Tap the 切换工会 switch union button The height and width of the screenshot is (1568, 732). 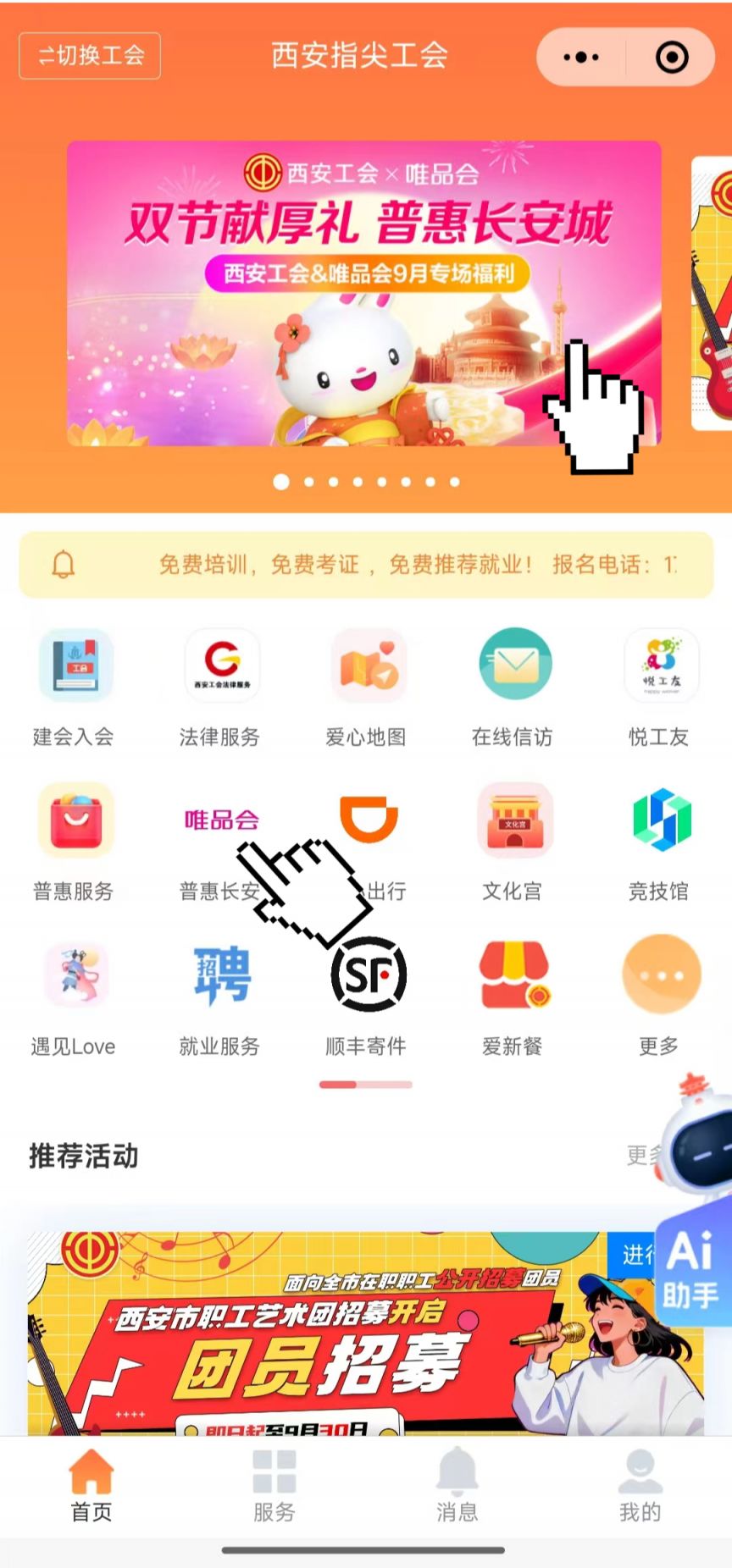click(x=90, y=56)
